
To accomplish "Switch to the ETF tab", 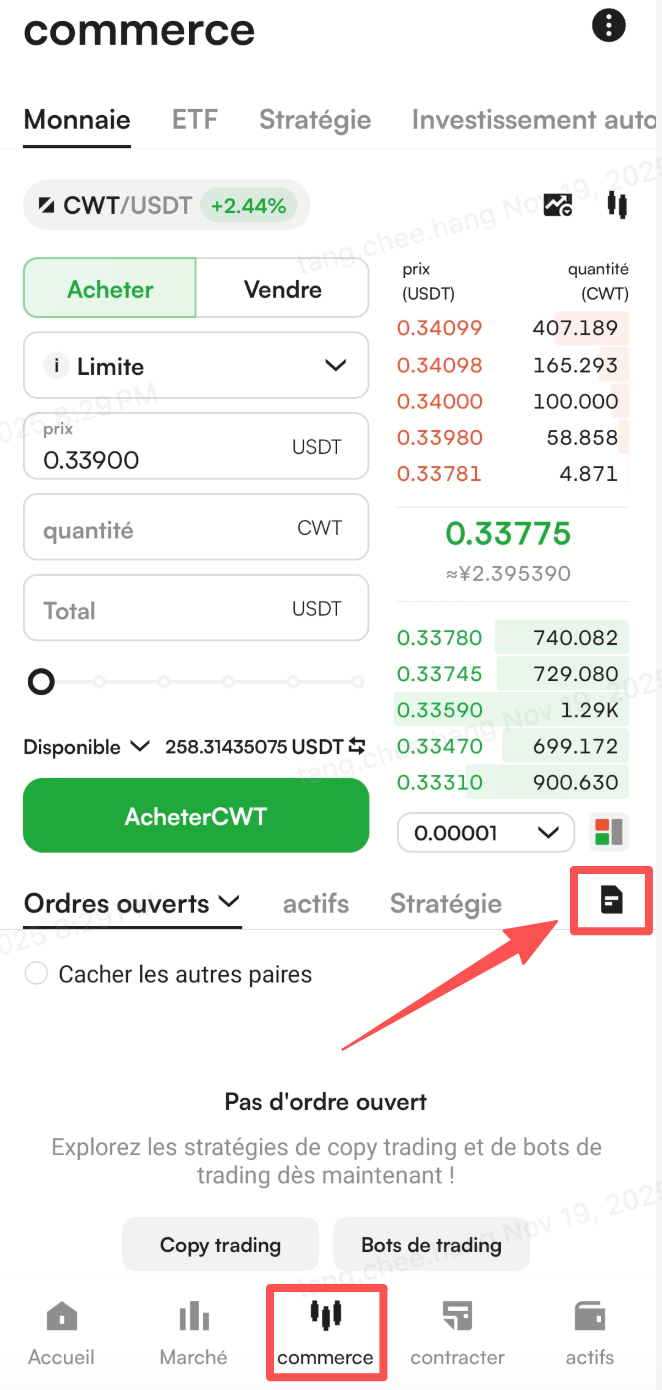I will point(194,120).
